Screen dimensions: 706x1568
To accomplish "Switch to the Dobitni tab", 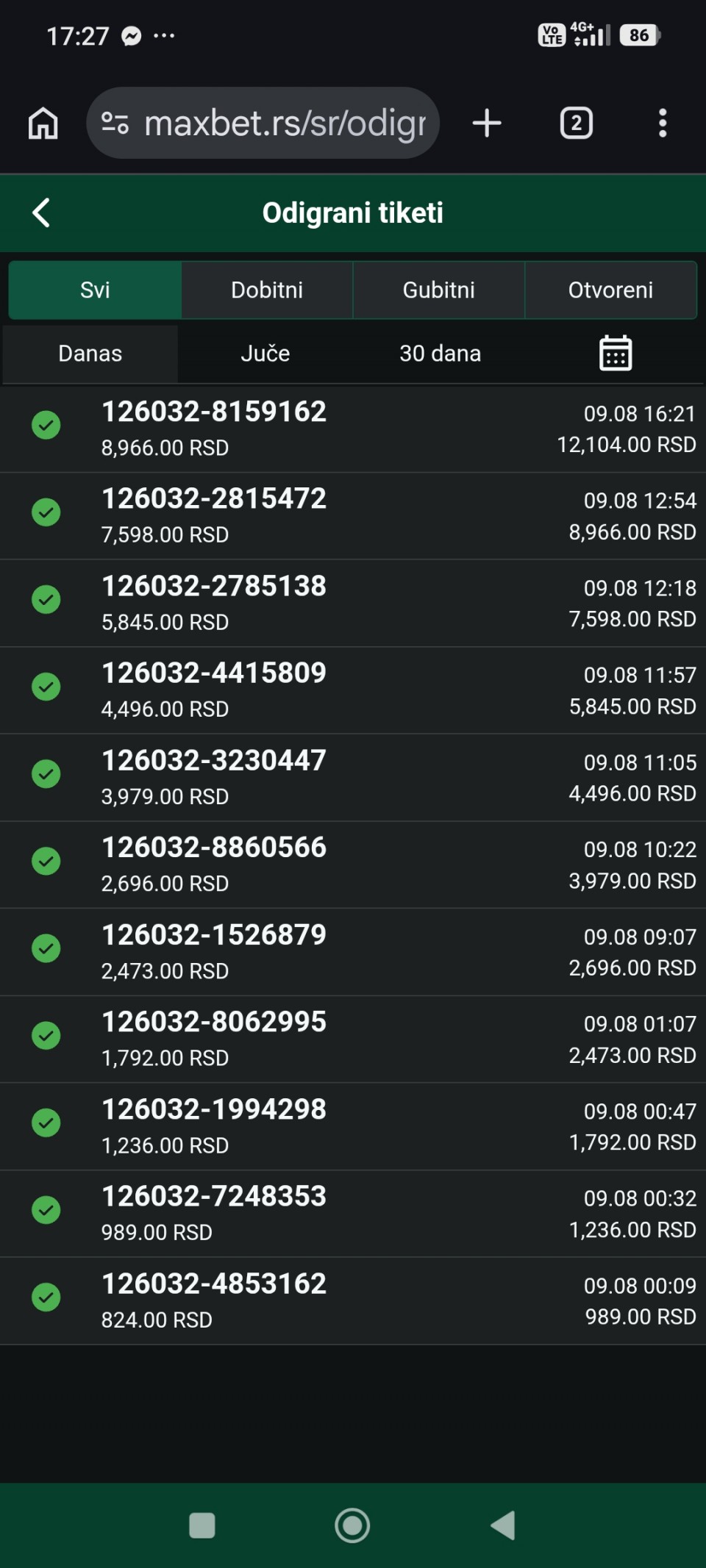I will (267, 290).
